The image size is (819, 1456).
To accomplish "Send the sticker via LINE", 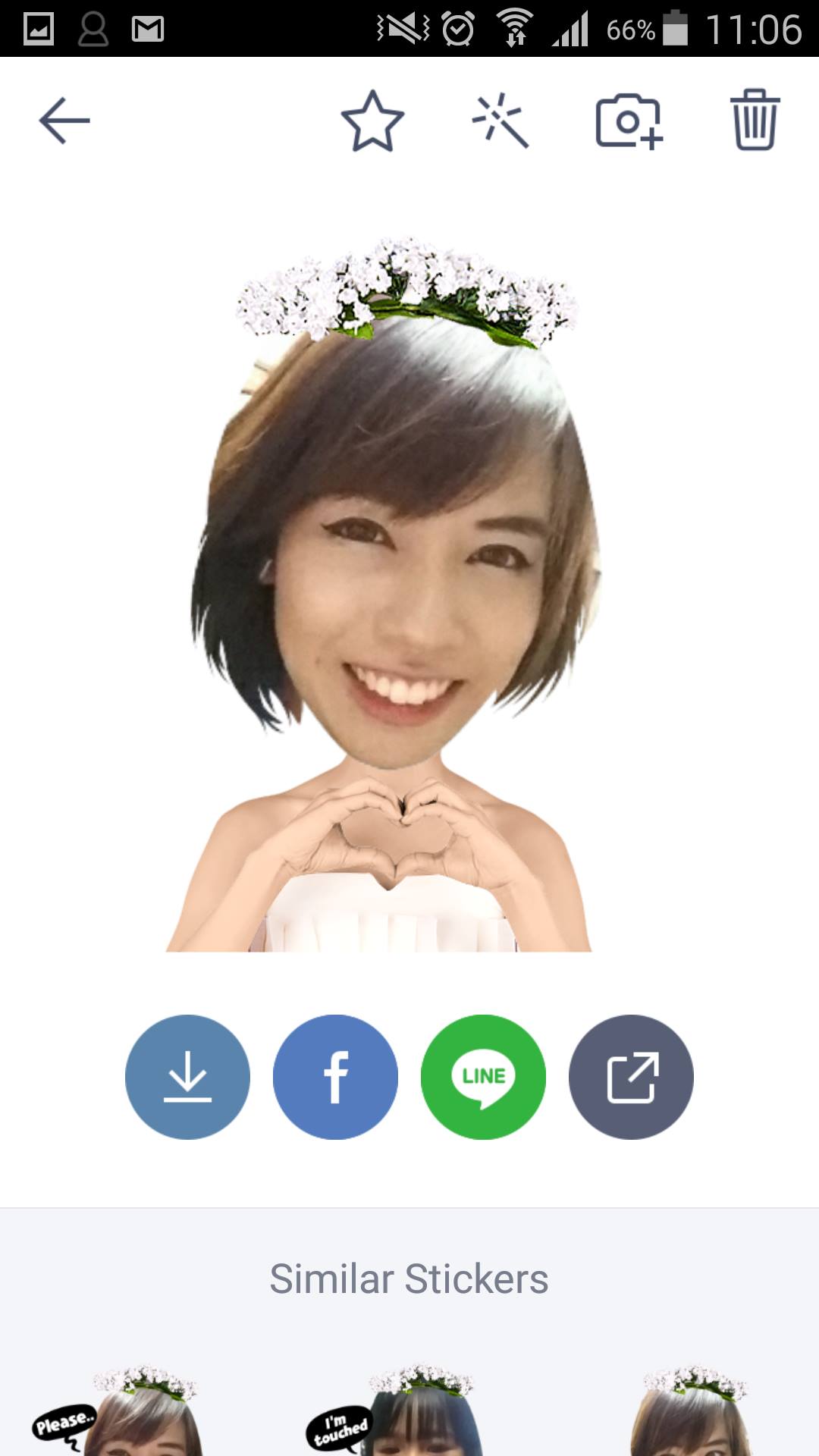I will pyautogui.click(x=482, y=1077).
